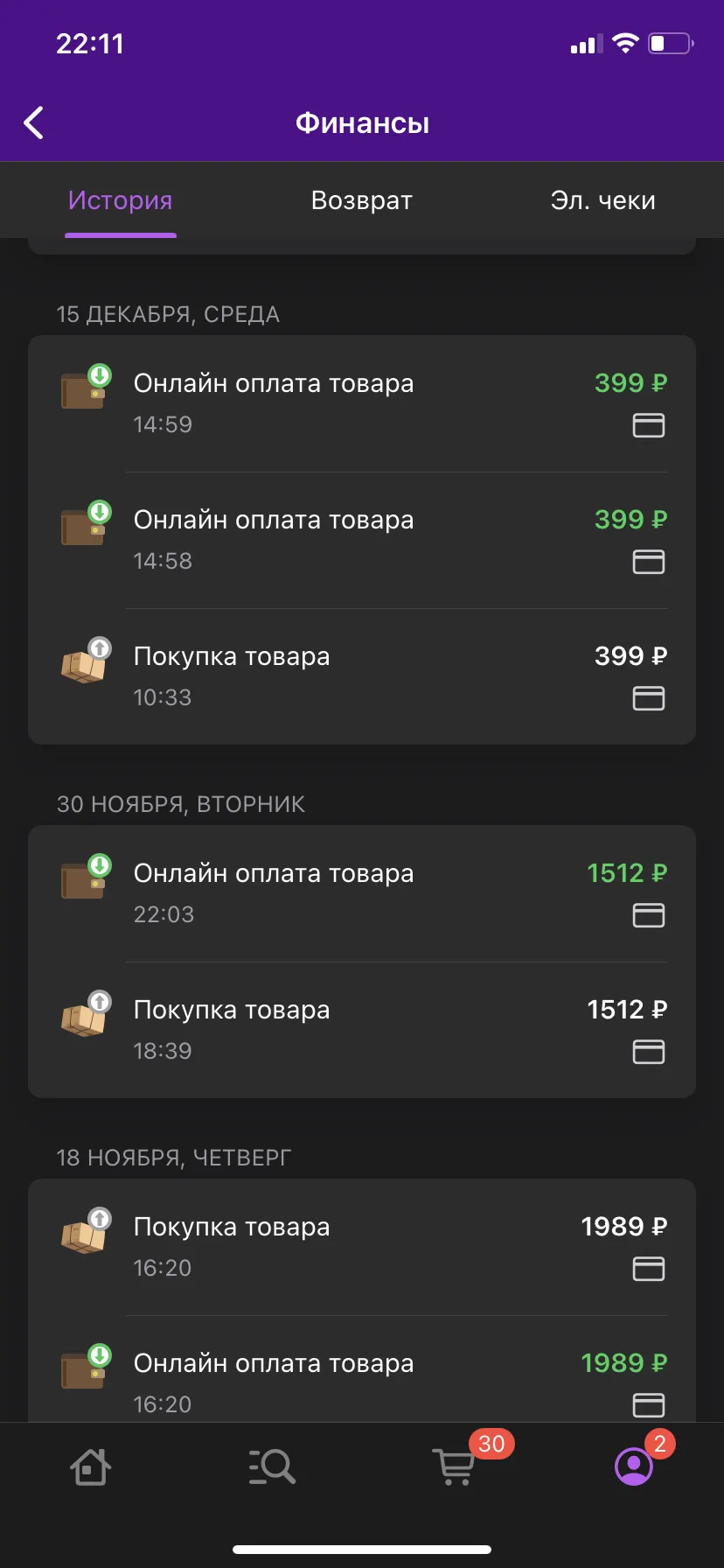Switch to the Возврат tab
The width and height of the screenshot is (724, 1568).
click(x=361, y=200)
